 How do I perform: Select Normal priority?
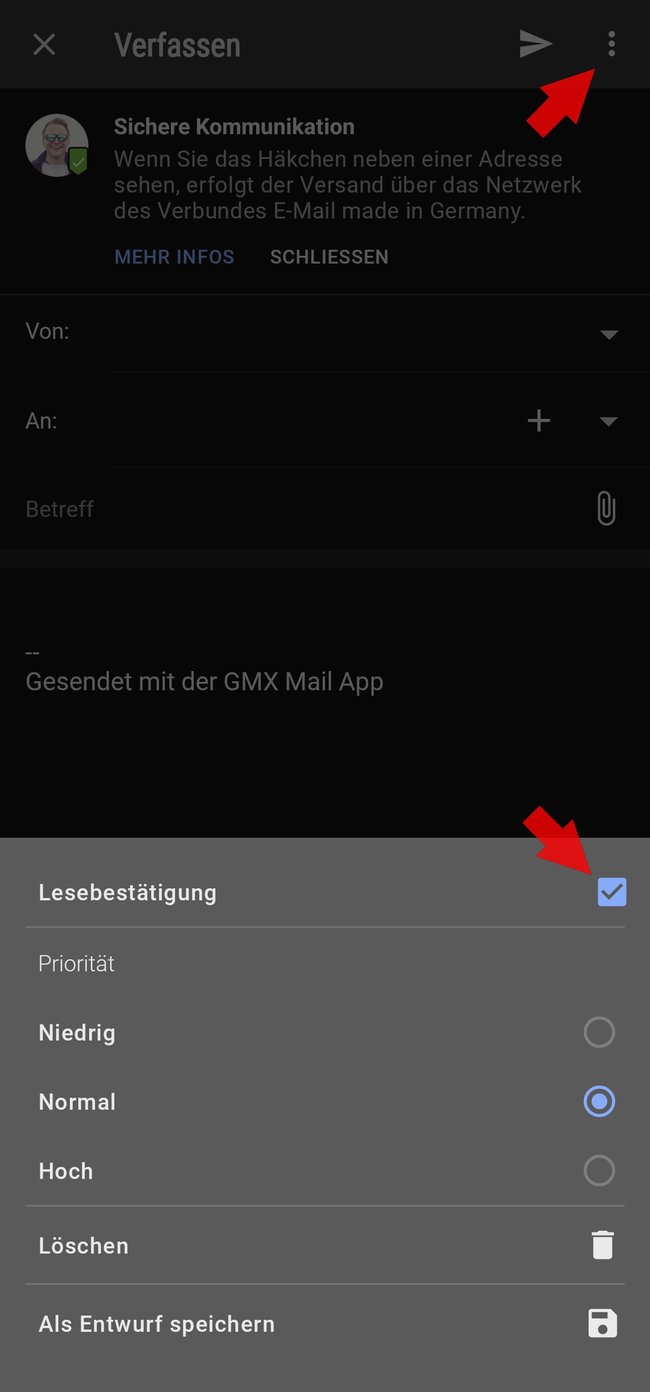coord(599,1102)
